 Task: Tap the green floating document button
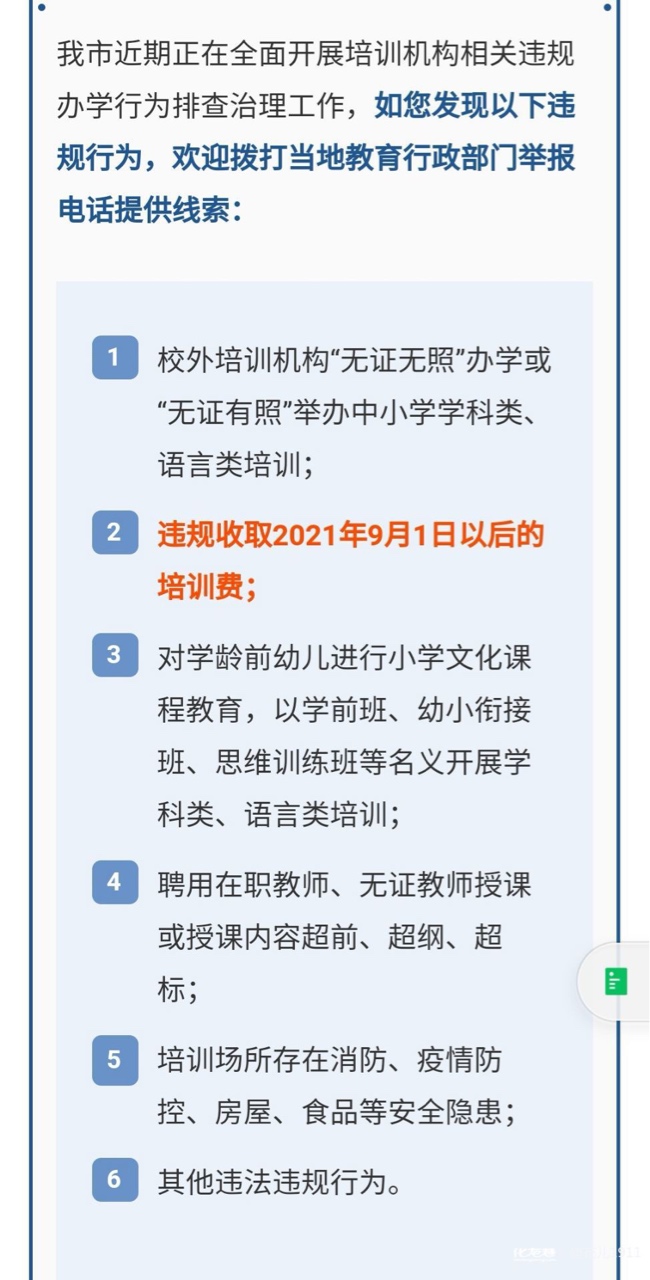tap(616, 981)
